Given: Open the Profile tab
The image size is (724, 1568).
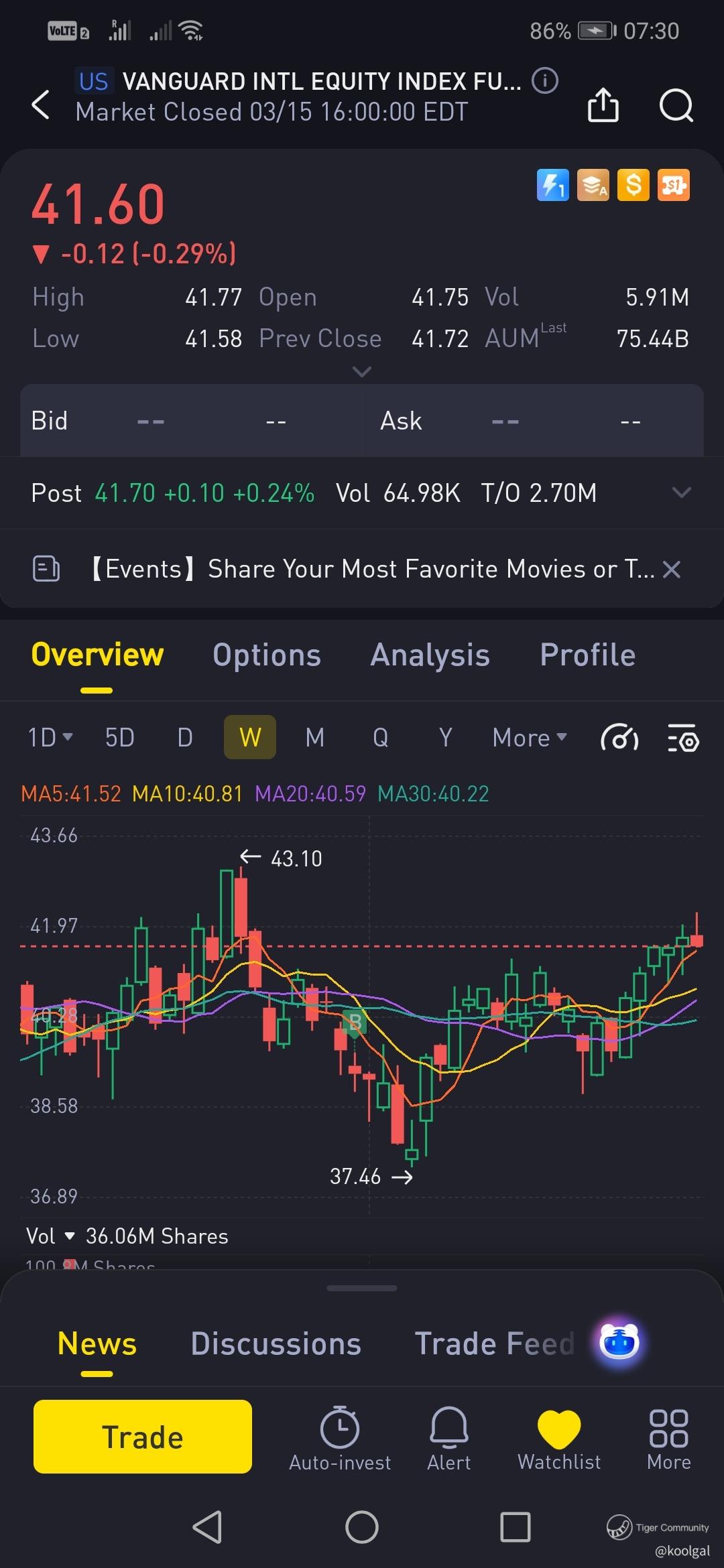Looking at the screenshot, I should [587, 655].
